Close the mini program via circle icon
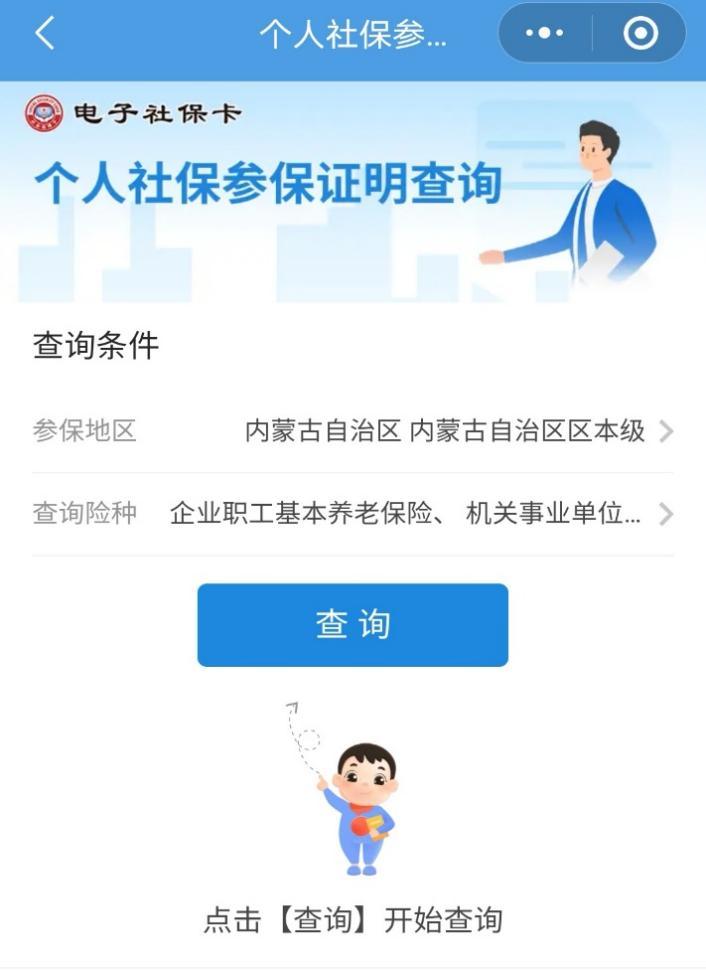 [640, 34]
